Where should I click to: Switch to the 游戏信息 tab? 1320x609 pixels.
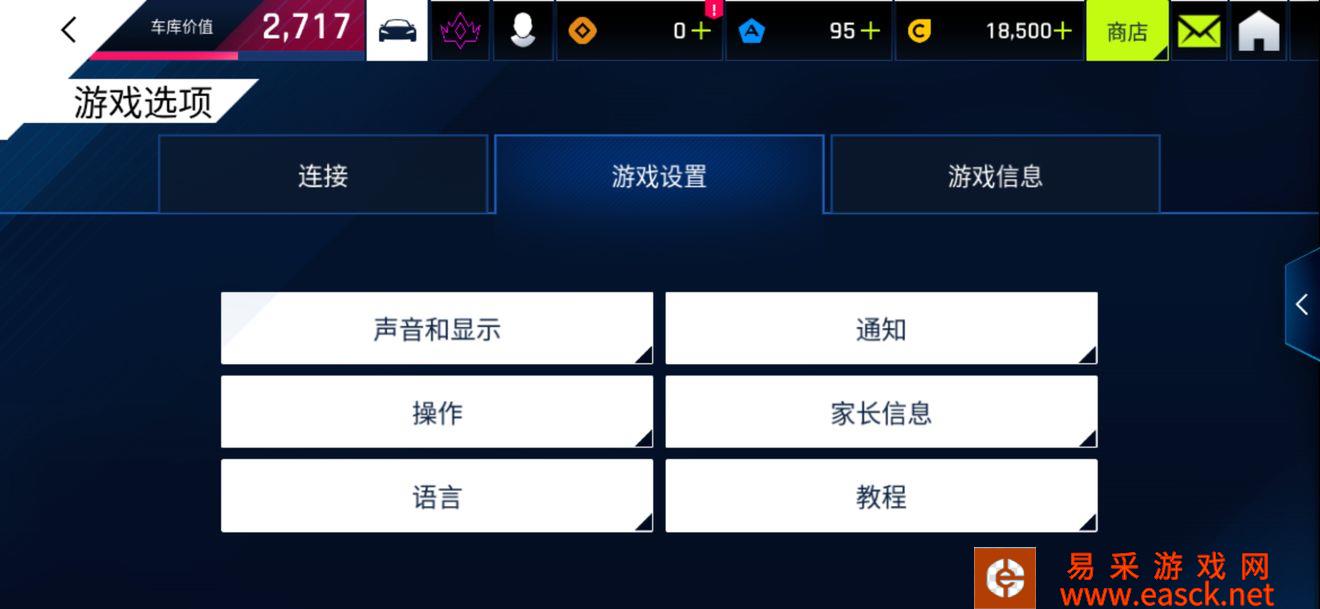click(995, 176)
